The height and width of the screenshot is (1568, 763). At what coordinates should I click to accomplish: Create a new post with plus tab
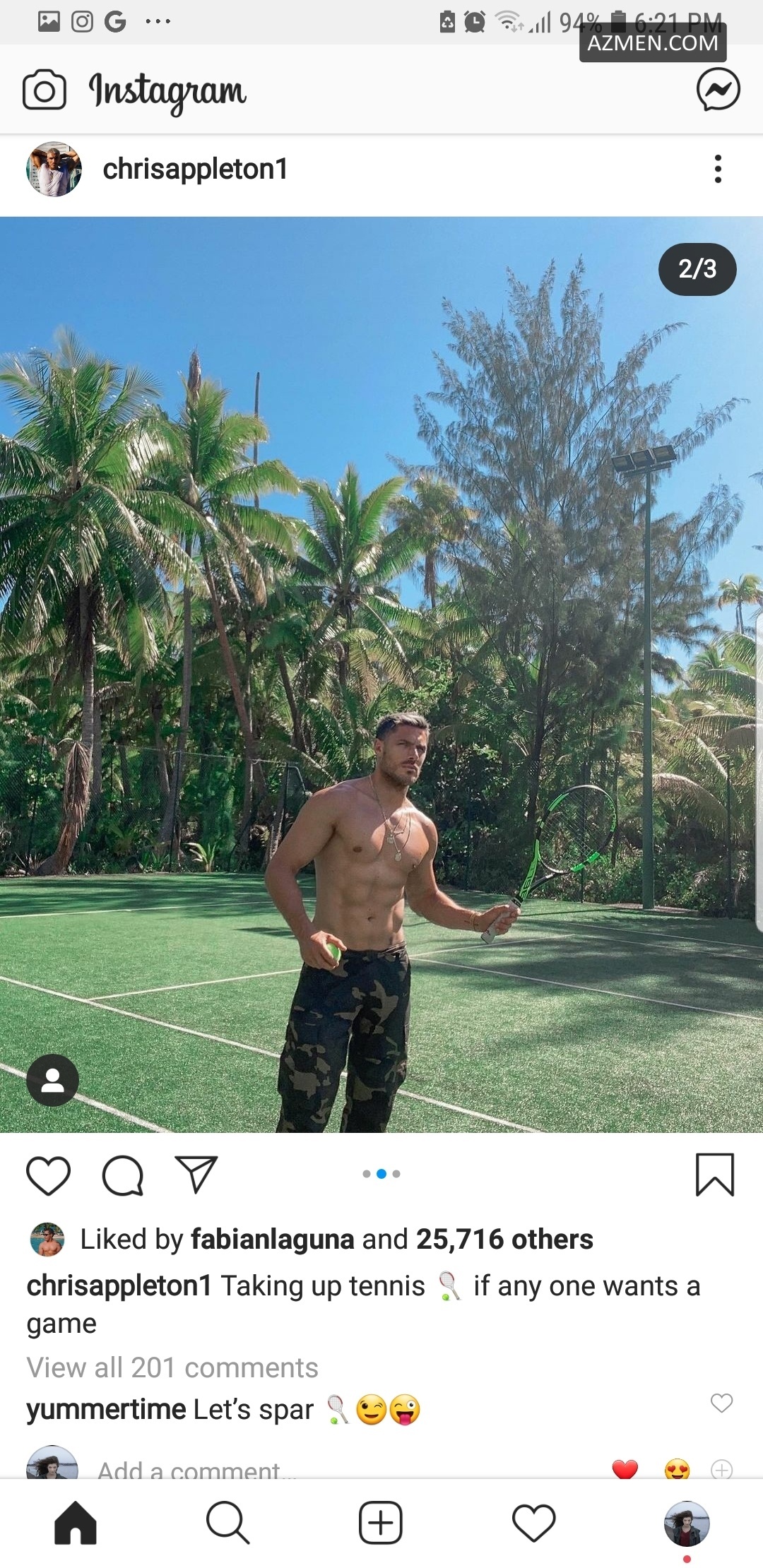click(x=381, y=1523)
